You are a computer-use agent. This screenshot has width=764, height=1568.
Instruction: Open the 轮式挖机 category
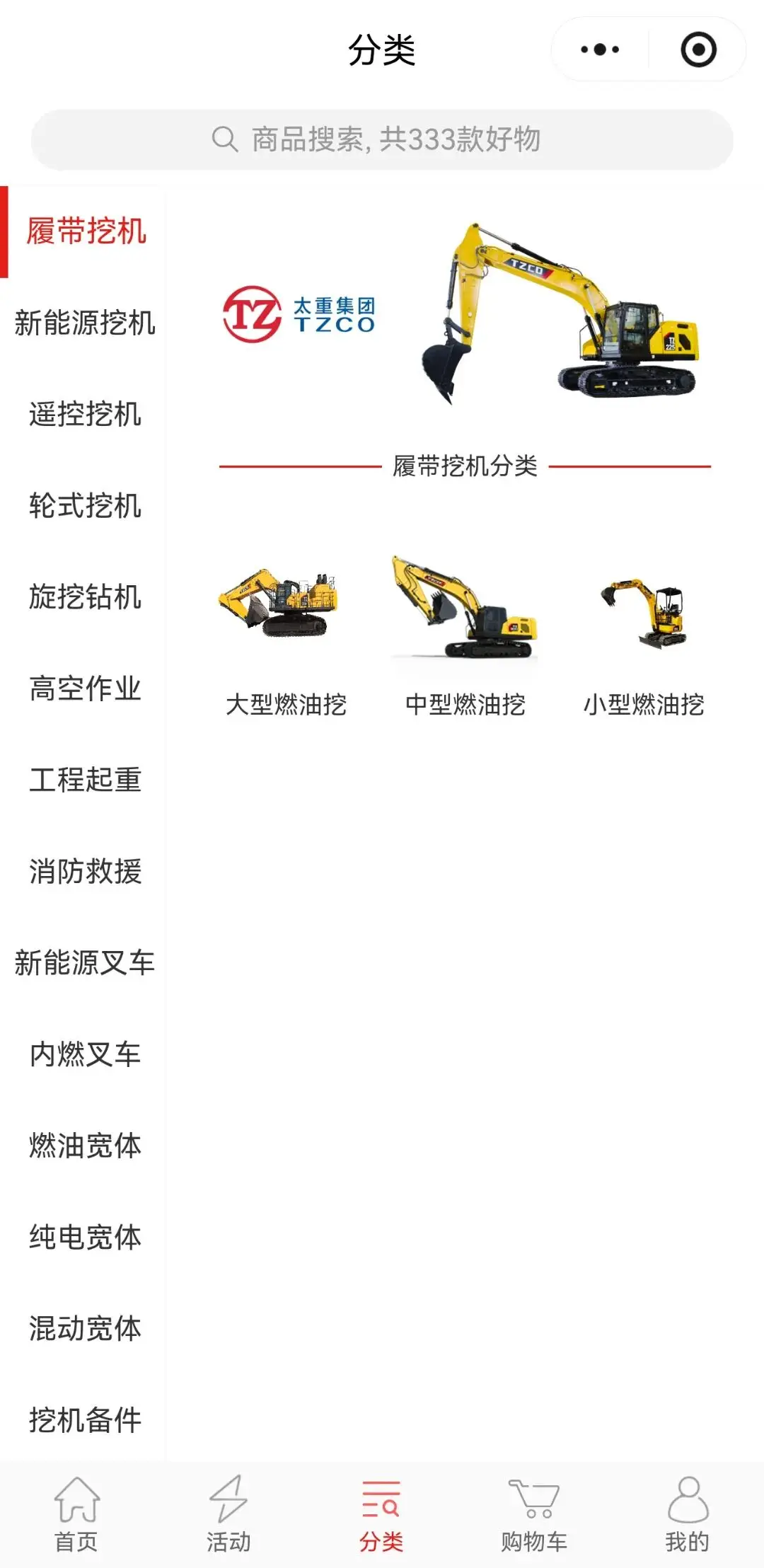[x=84, y=505]
